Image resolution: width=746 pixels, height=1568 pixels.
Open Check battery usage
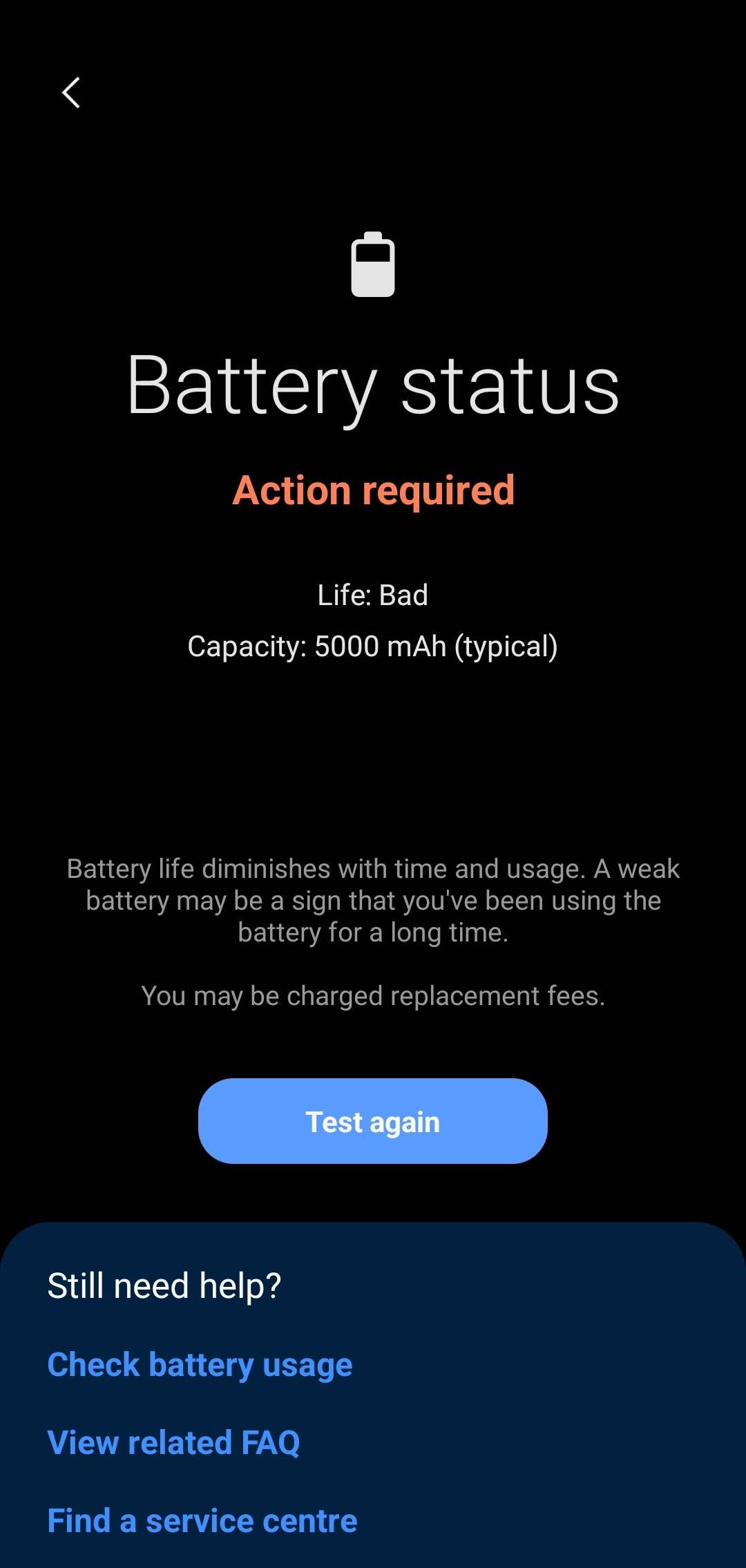coord(200,1364)
